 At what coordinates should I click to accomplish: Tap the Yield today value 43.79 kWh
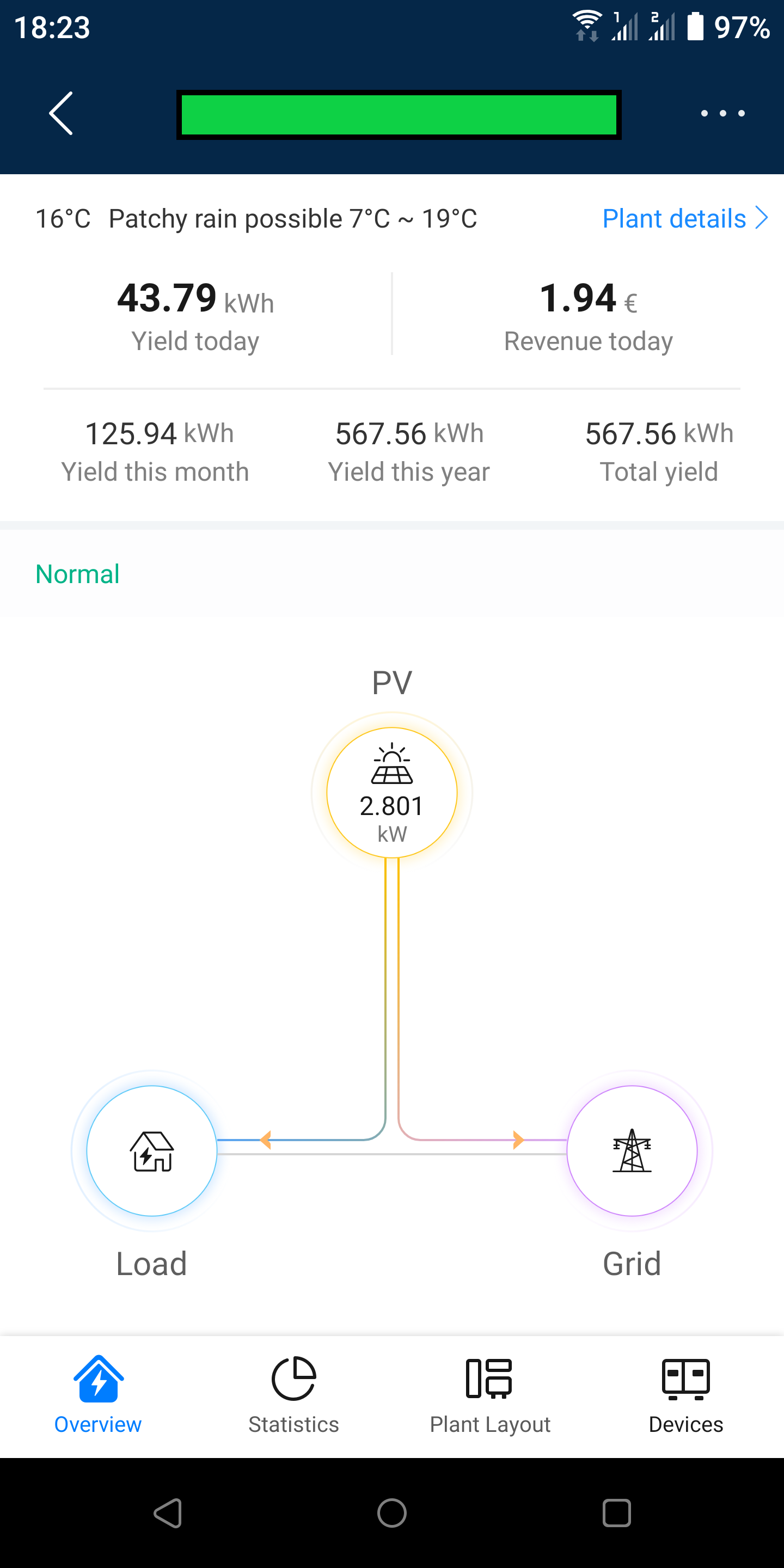point(195,299)
